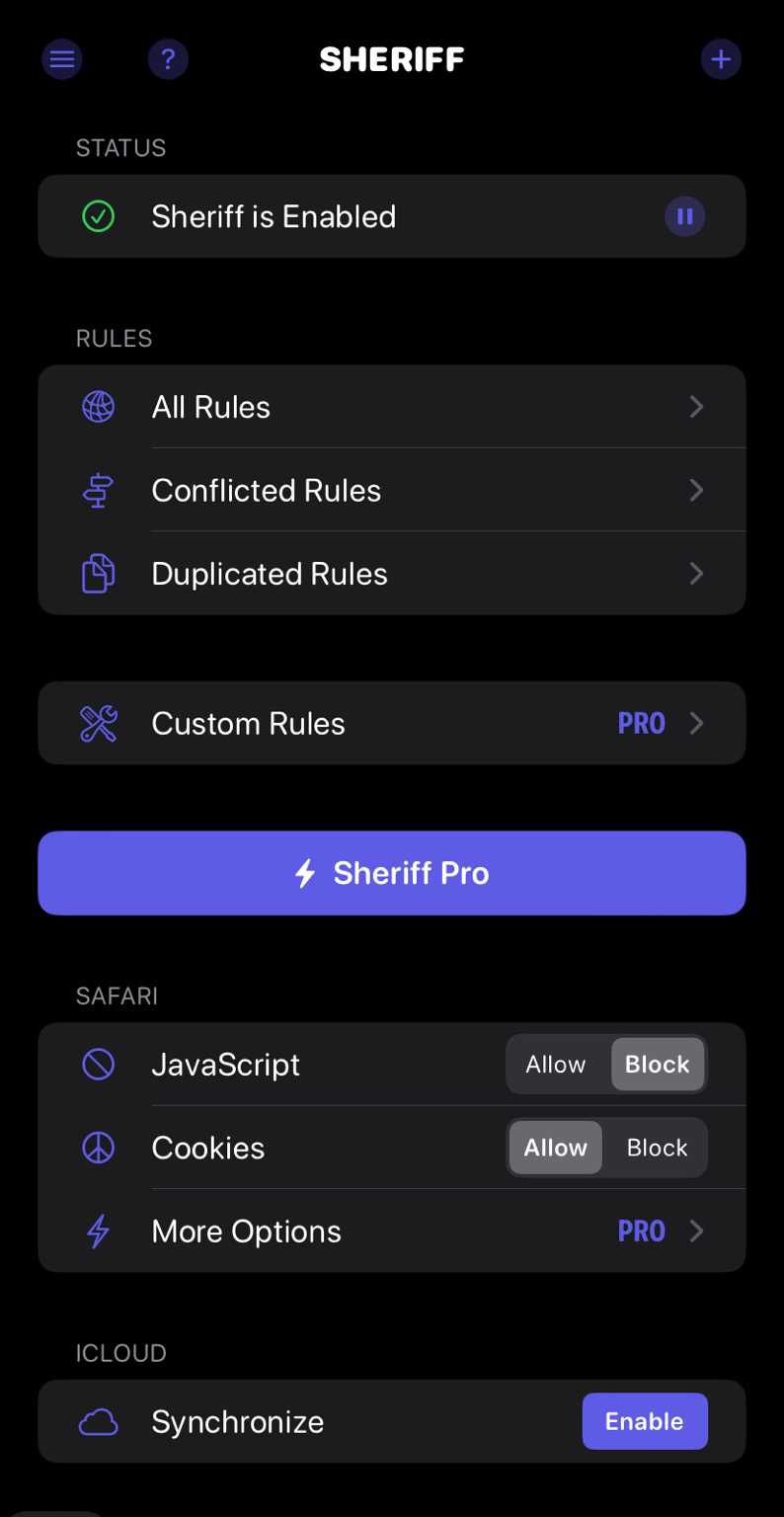Open the hamburger menu
Screen dimensions: 784x1517
(x=62, y=59)
